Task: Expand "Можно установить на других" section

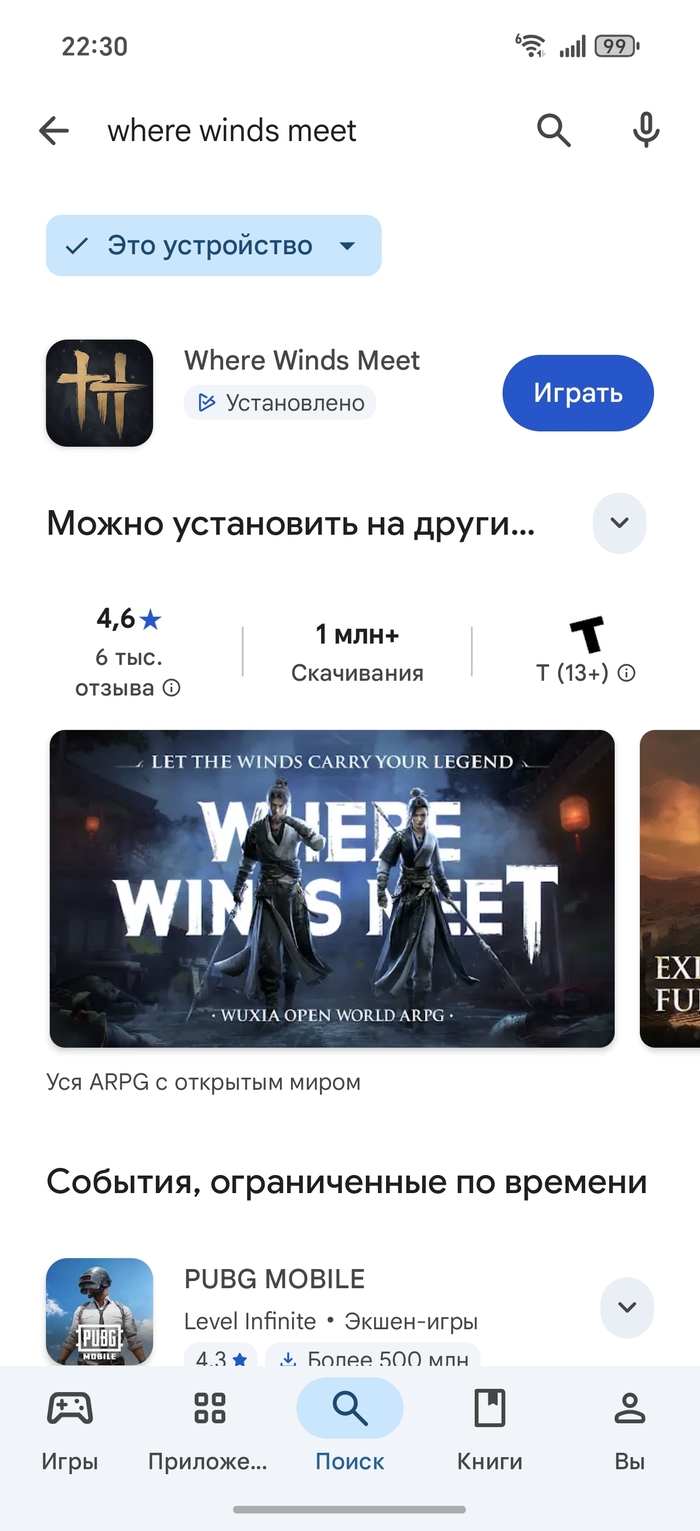Action: tap(619, 523)
